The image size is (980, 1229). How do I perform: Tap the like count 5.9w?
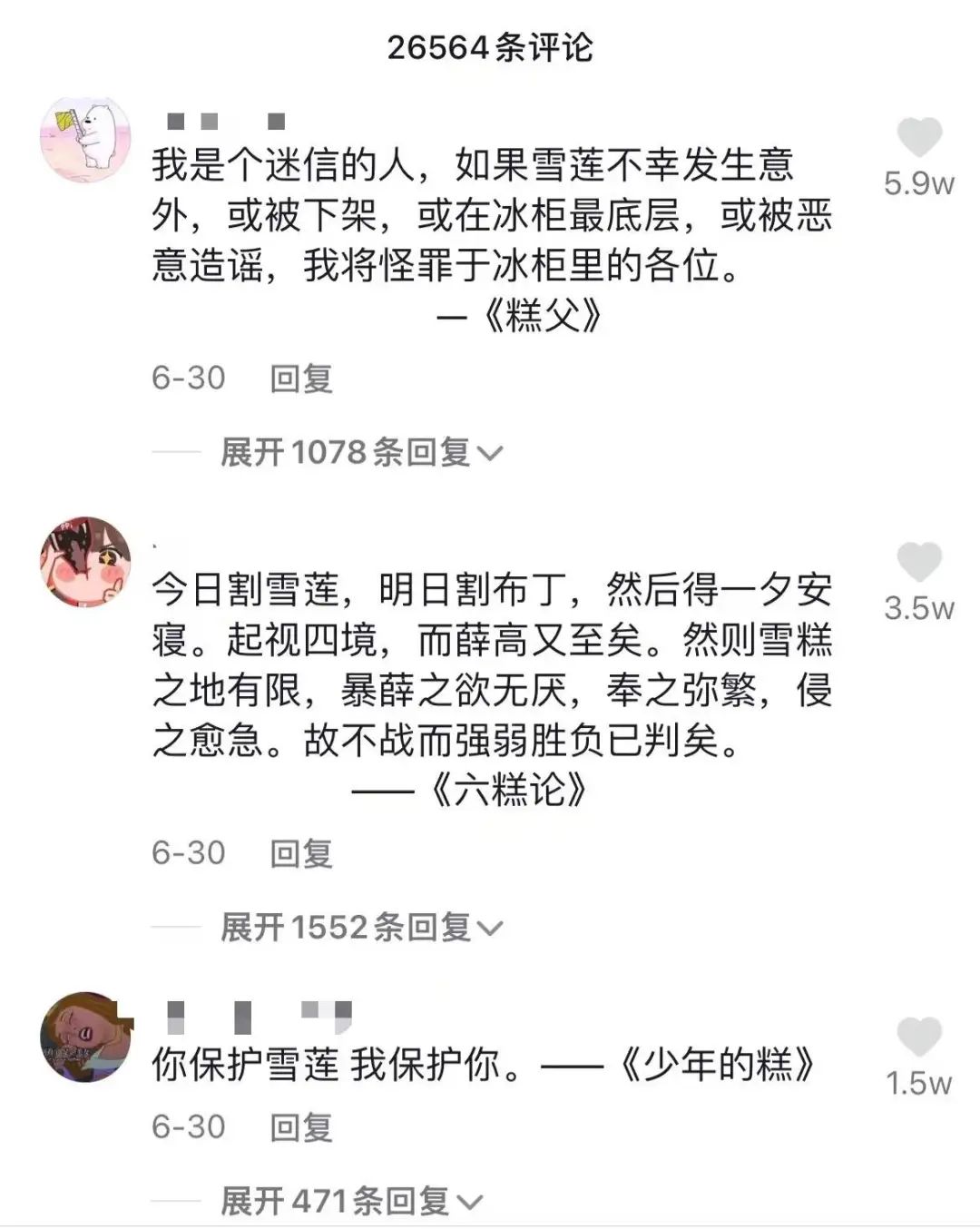tap(919, 182)
